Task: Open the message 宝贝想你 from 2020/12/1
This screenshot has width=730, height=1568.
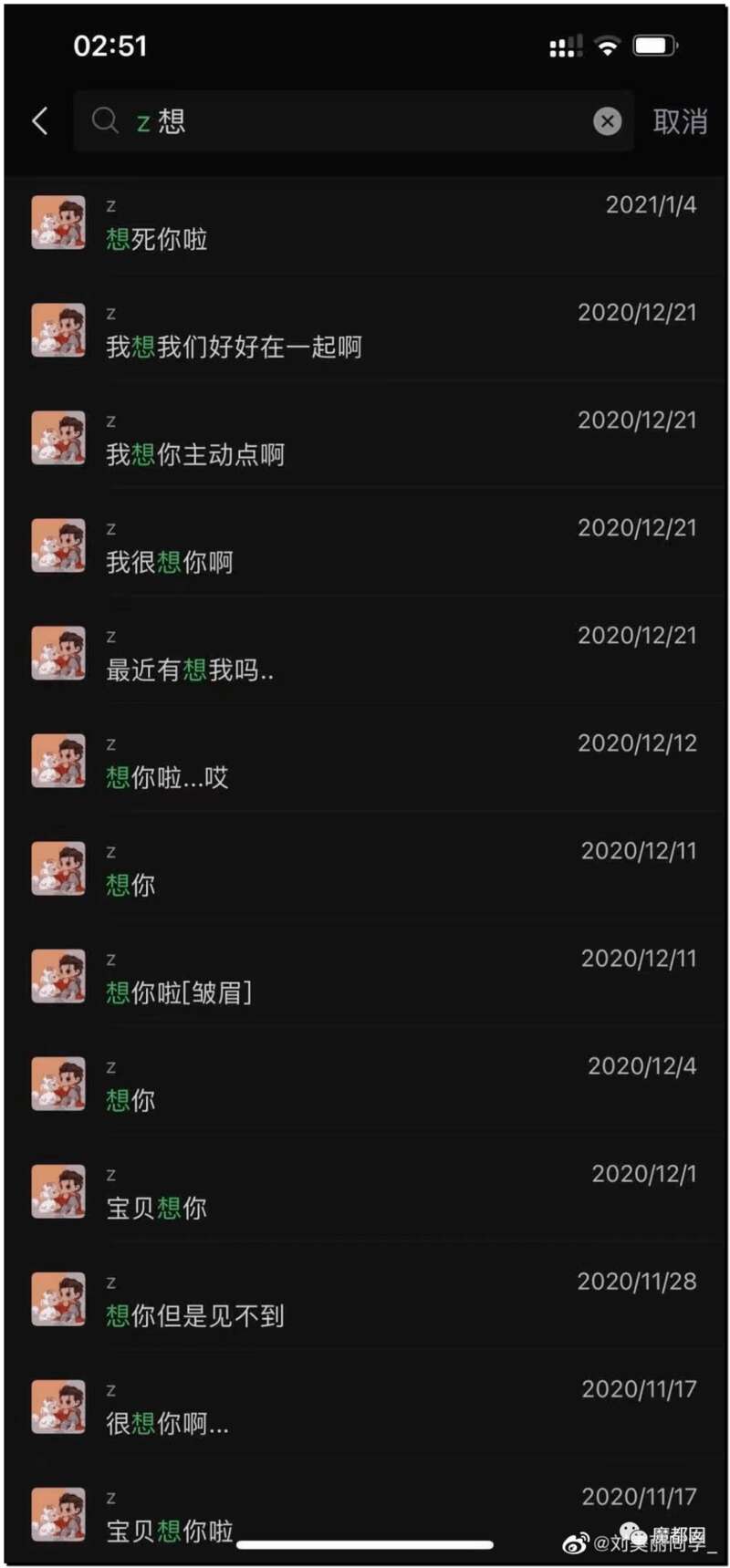Action: point(365,1193)
